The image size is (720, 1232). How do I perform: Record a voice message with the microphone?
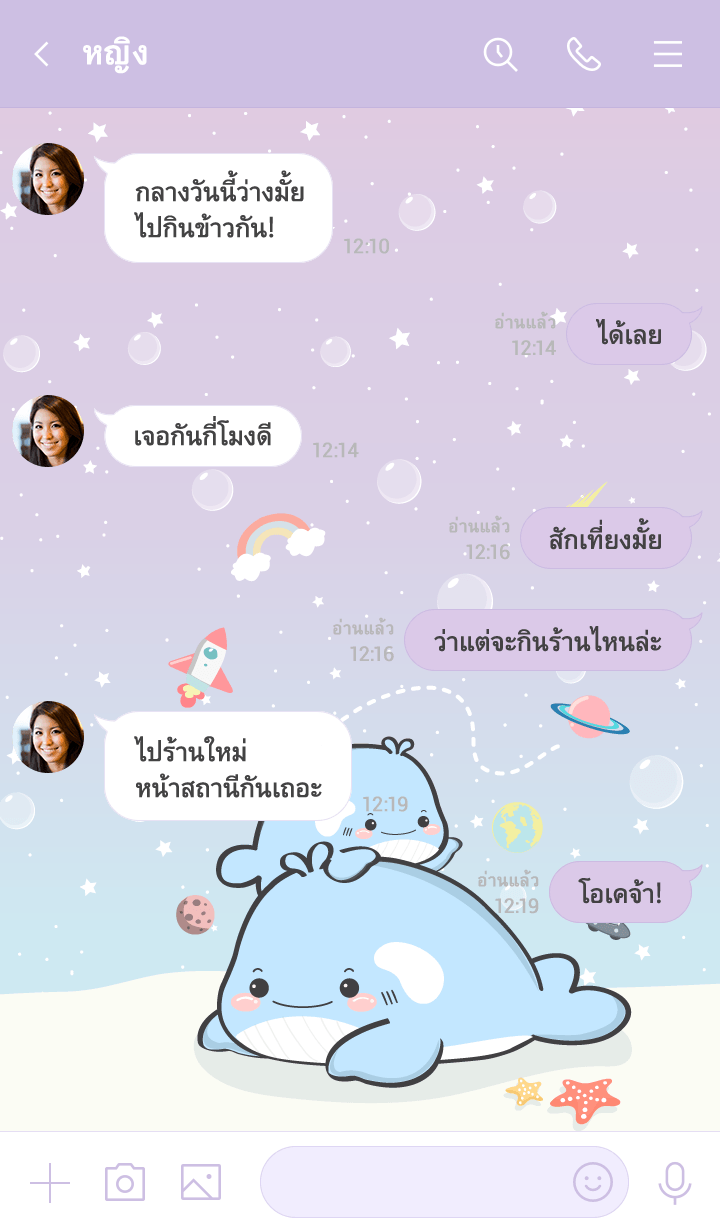pyautogui.click(x=675, y=1183)
